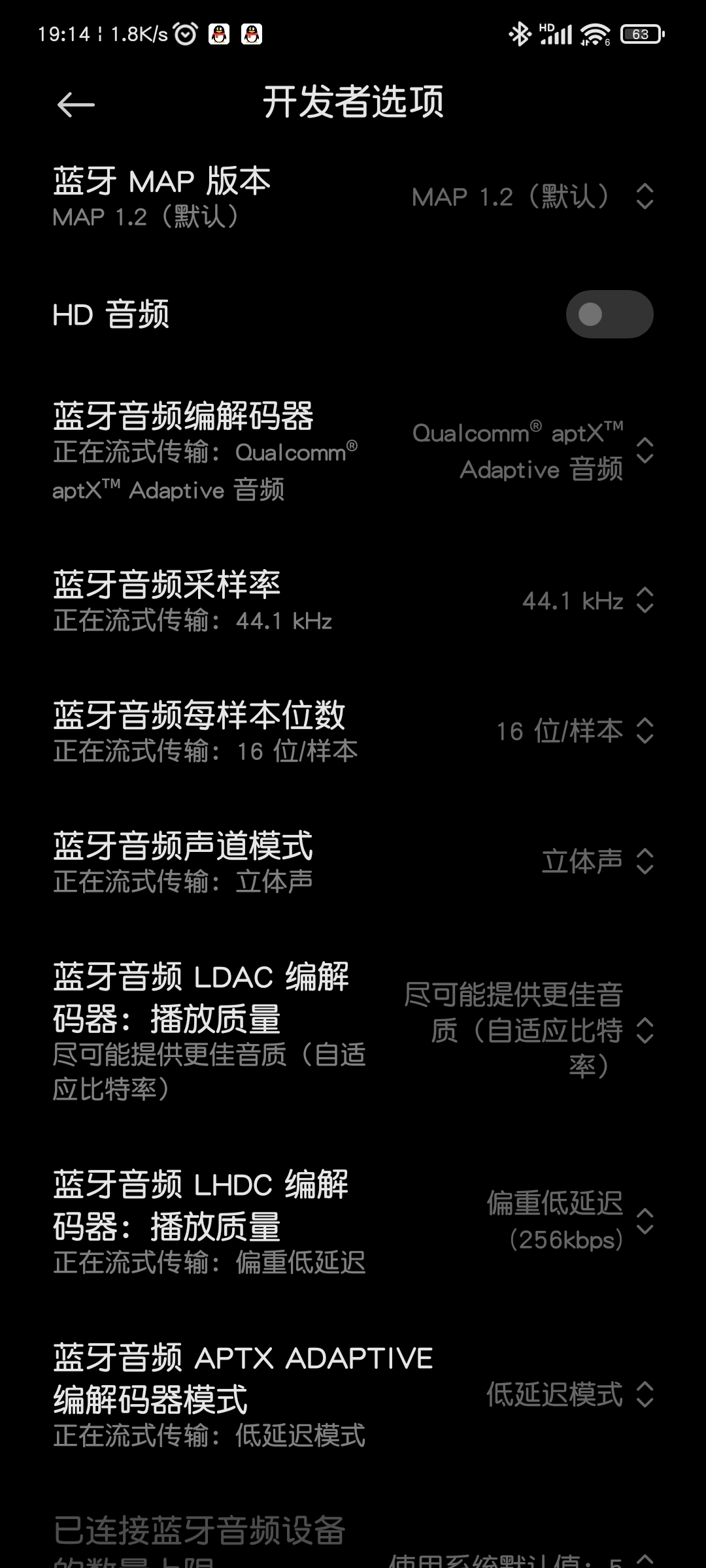The image size is (706, 1568).
Task: Change LHDC 编解码器 播放质量
Action: coord(353,1221)
